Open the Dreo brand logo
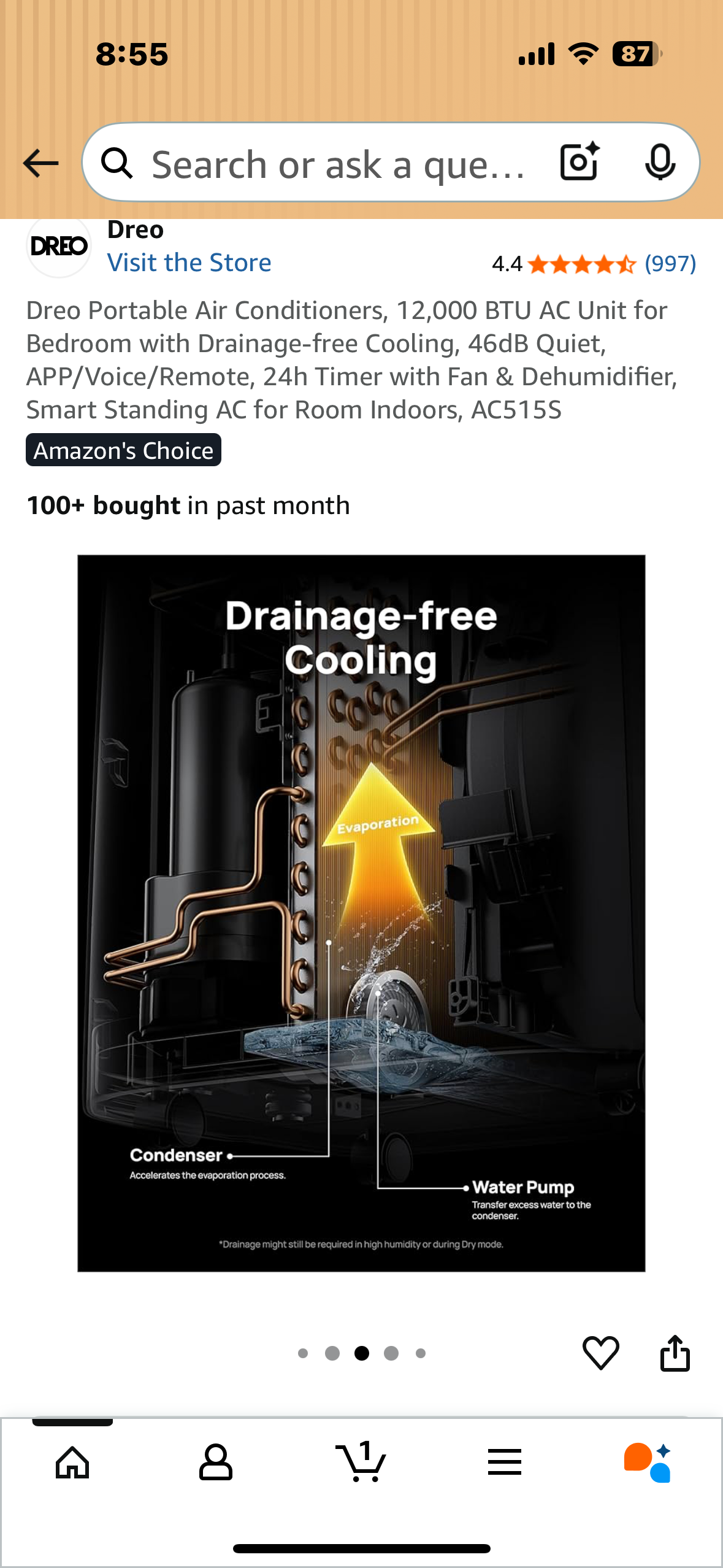Image resolution: width=723 pixels, height=1568 pixels. (x=59, y=246)
